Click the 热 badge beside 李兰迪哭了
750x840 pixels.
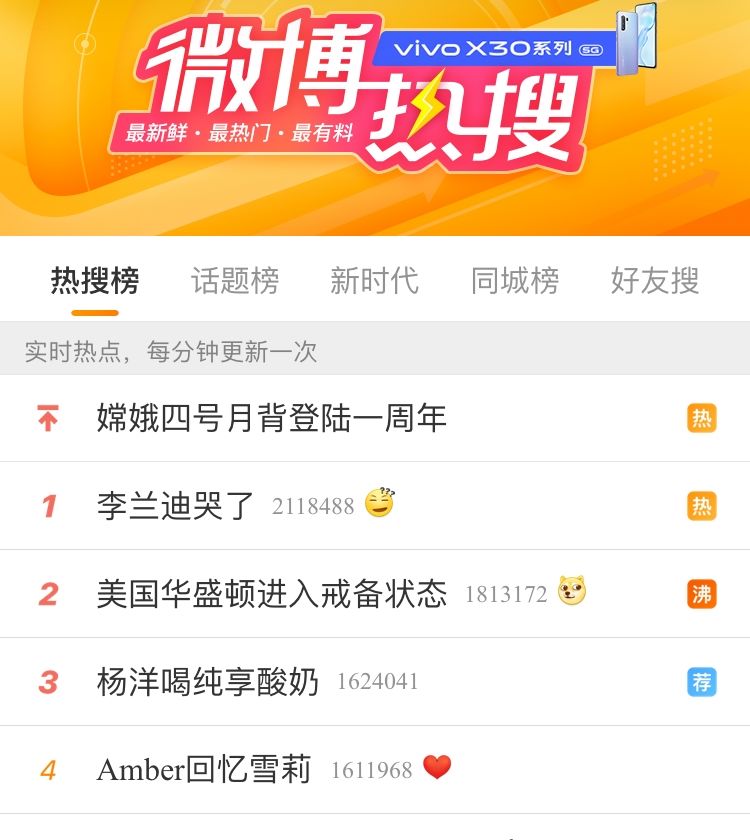pyautogui.click(x=702, y=506)
